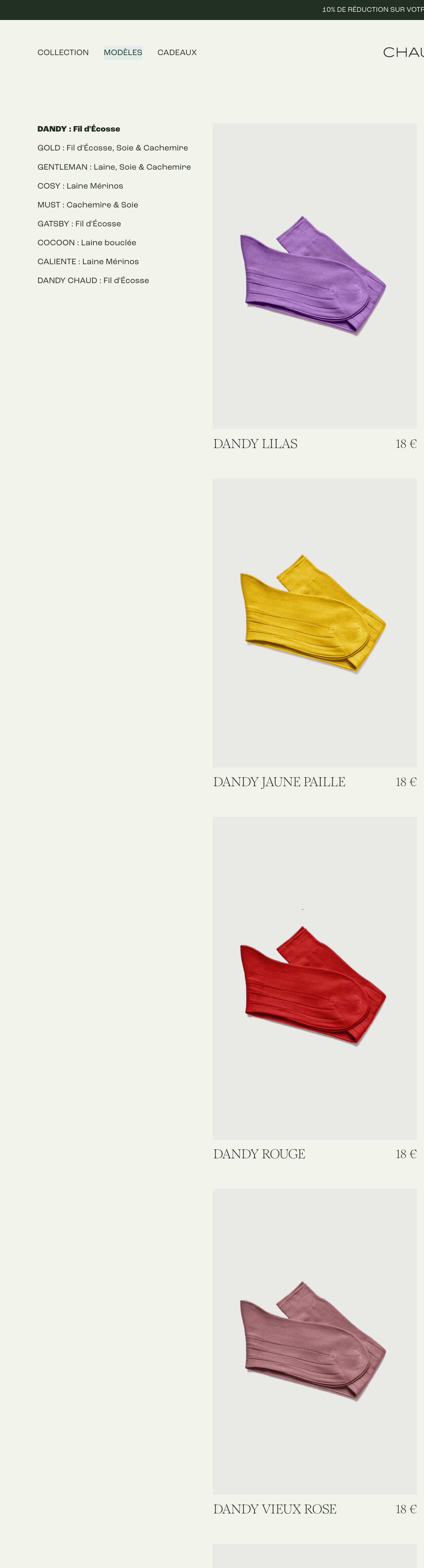Open CALIENTE : Laine Mérinos model
The height and width of the screenshot is (1568, 424).
pyautogui.click(x=88, y=261)
